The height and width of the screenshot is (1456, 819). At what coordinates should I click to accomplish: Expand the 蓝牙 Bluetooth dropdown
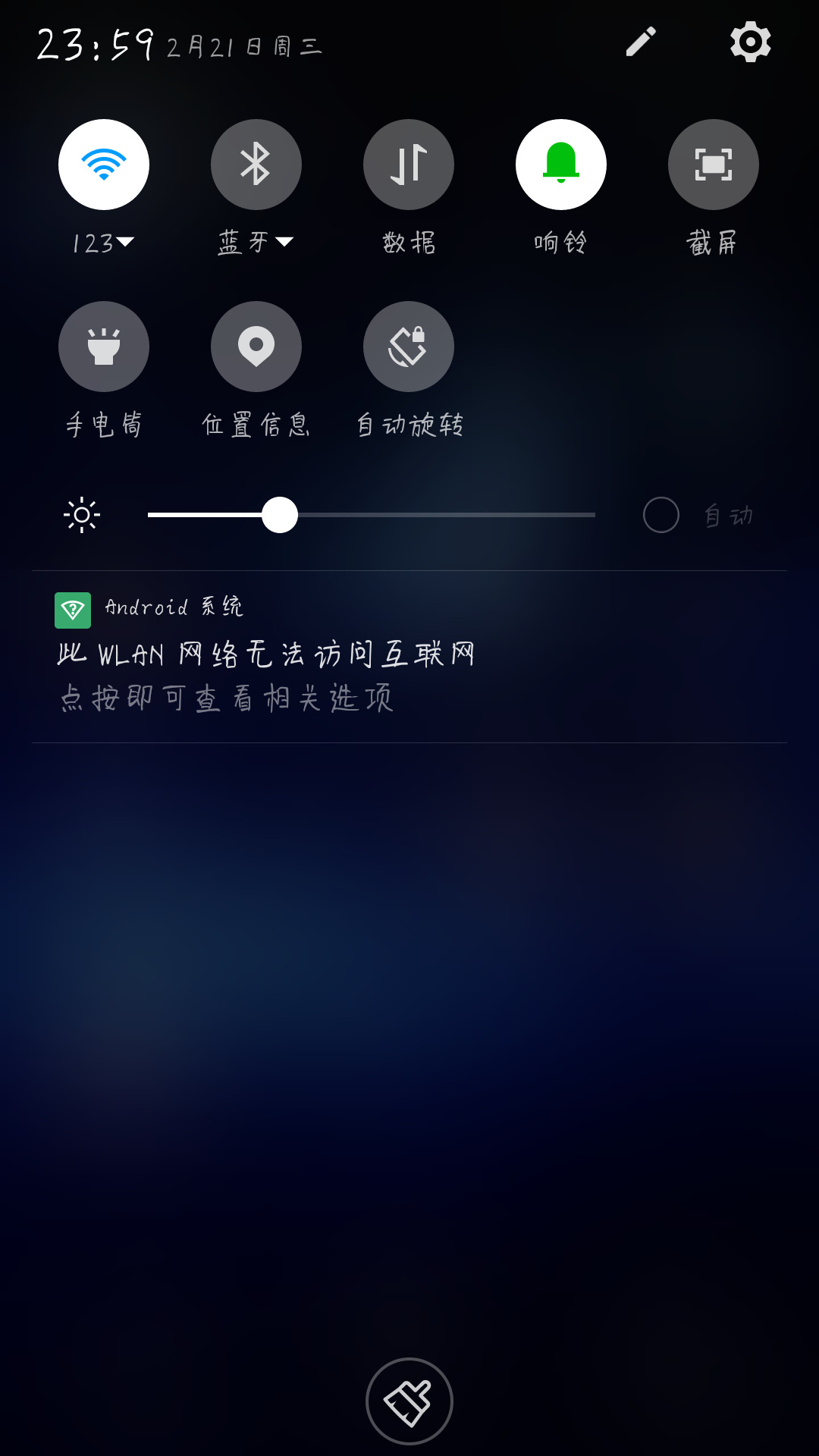pos(256,243)
